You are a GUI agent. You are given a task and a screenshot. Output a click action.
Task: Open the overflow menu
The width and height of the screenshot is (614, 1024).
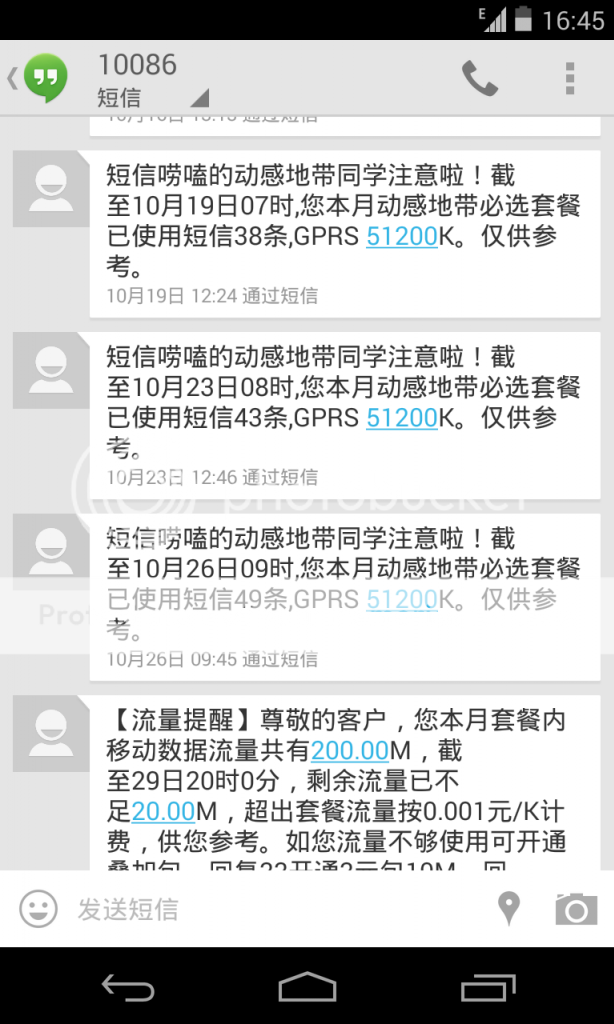pos(570,78)
